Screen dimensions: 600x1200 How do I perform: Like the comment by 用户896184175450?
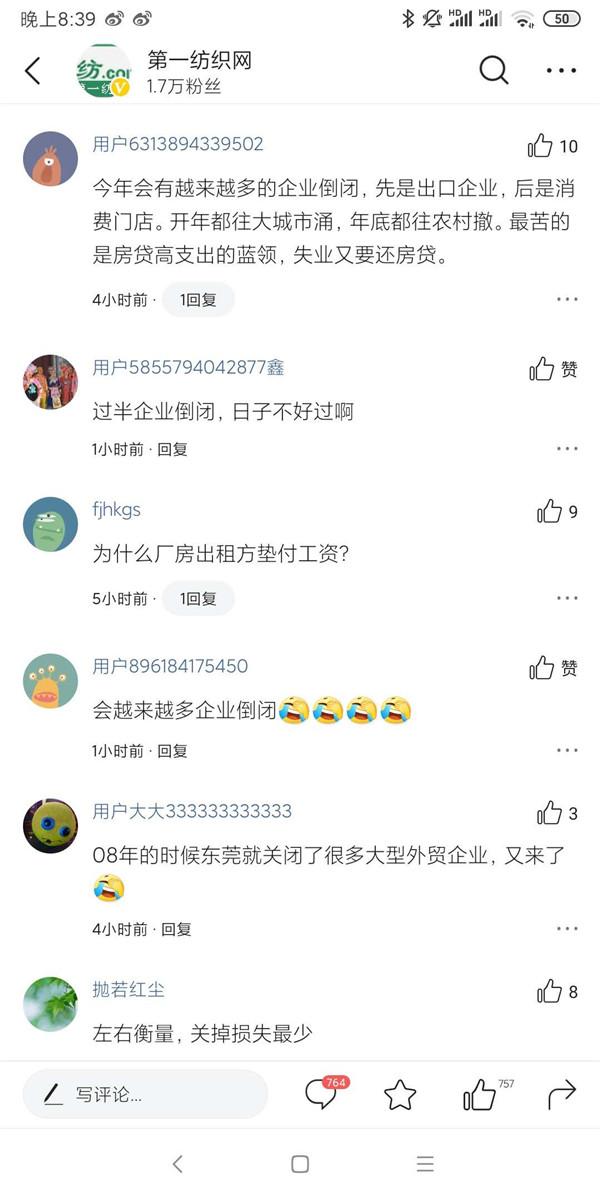click(x=543, y=668)
